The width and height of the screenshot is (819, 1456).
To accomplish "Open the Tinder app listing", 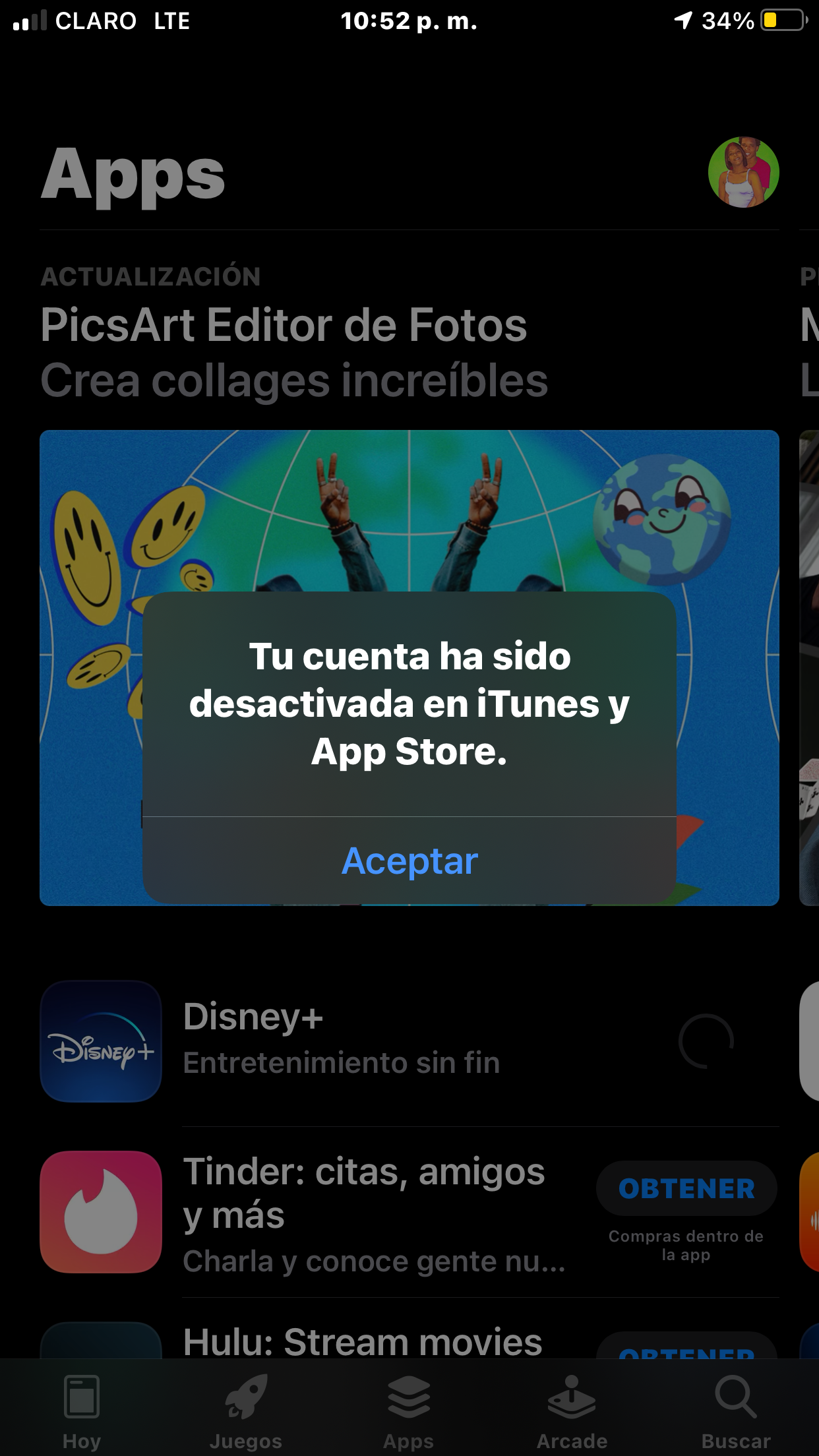I will coord(363,1194).
